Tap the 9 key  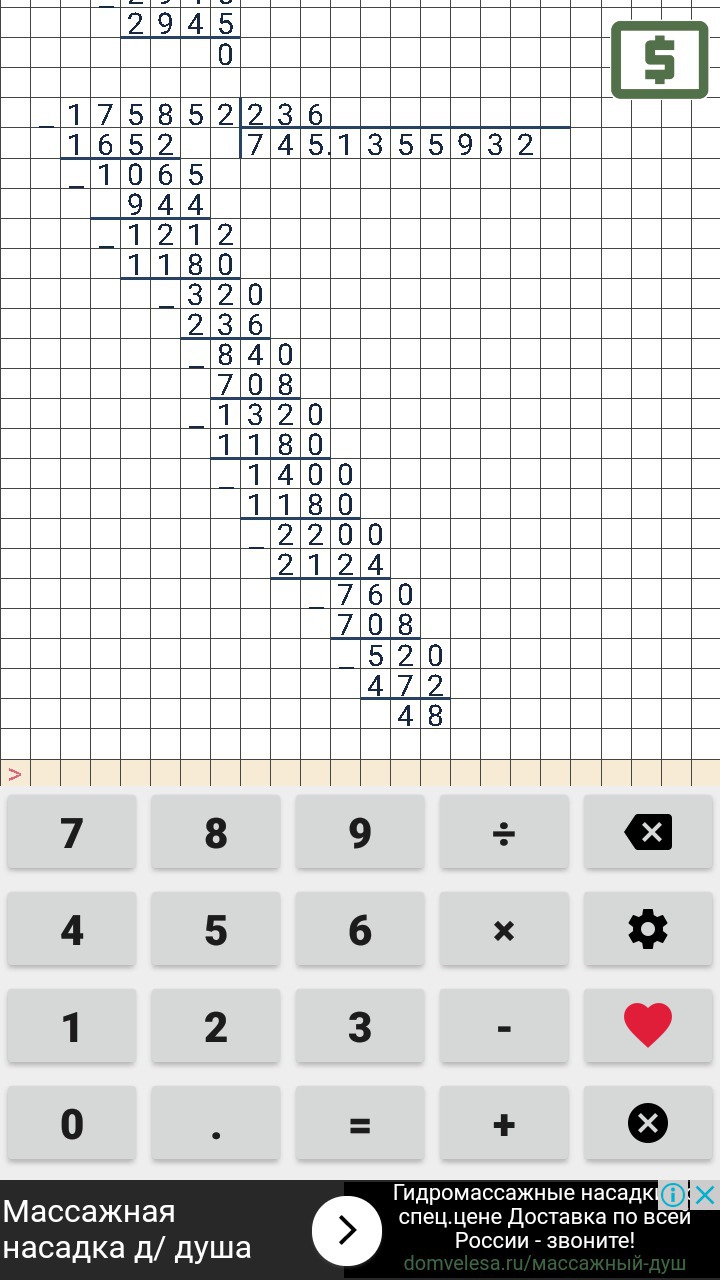[x=360, y=832]
